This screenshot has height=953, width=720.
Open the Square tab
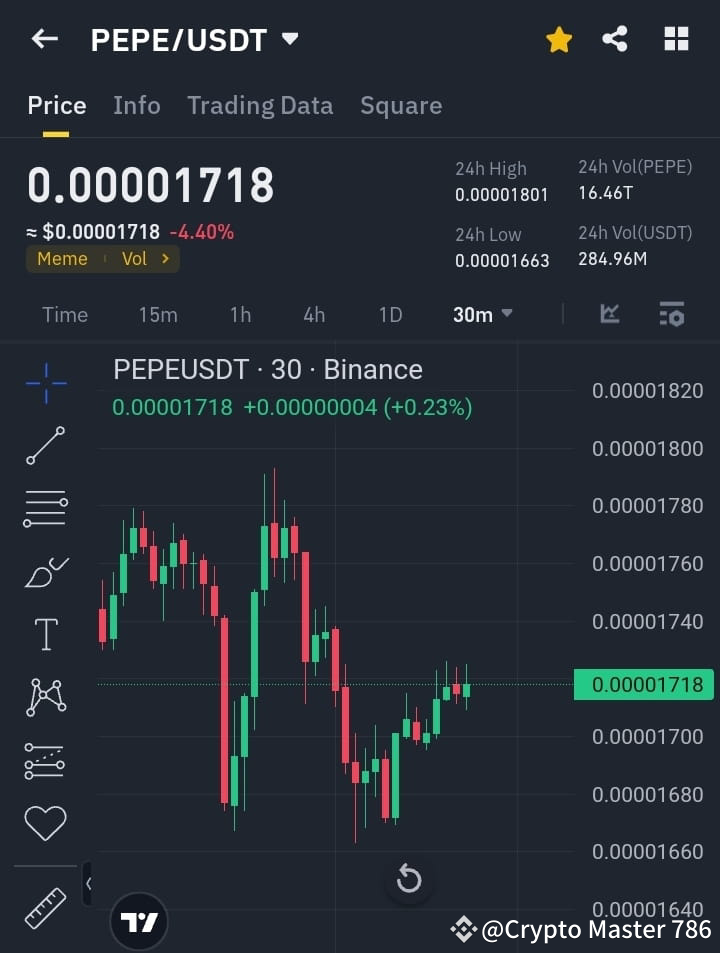pyautogui.click(x=401, y=105)
